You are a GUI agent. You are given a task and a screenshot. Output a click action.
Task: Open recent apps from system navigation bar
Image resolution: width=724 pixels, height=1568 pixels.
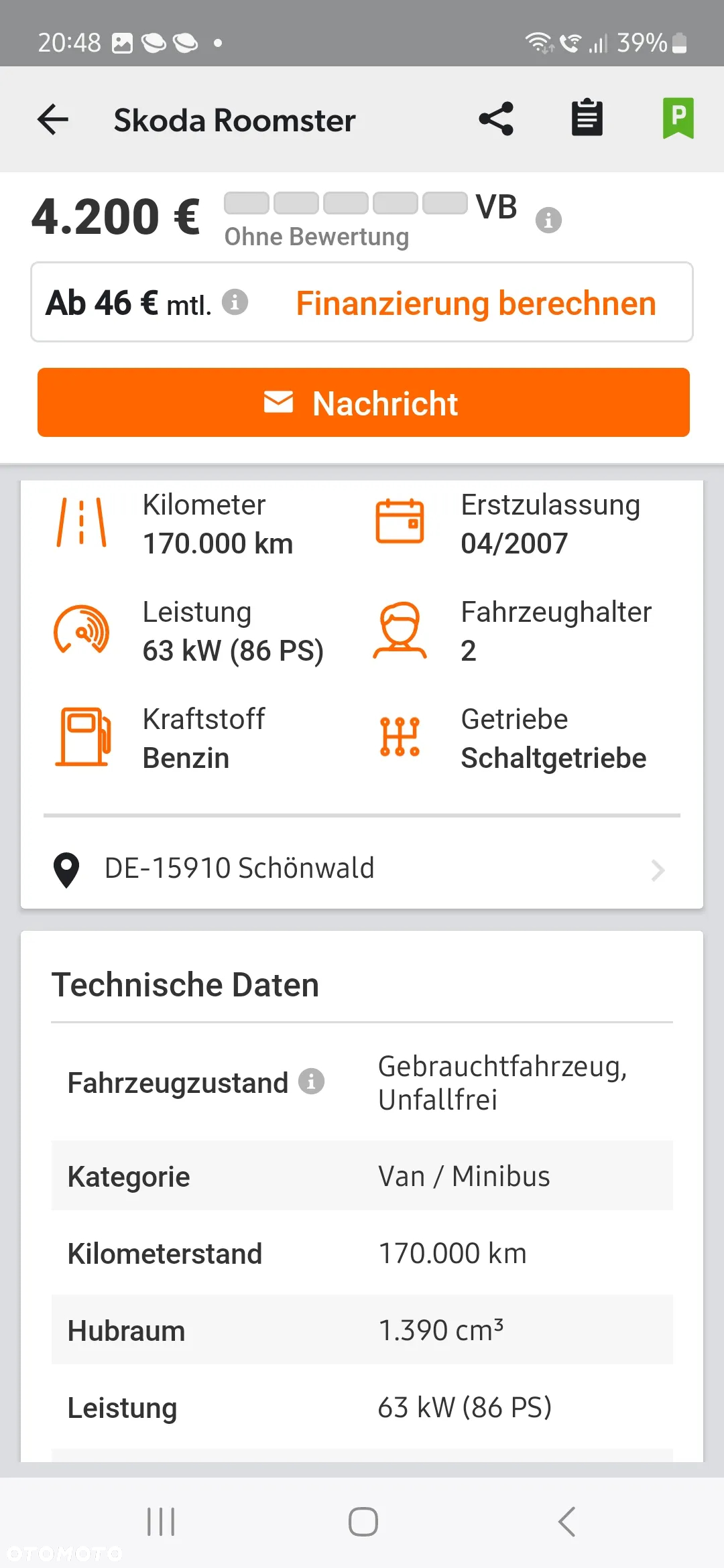pos(161,1522)
